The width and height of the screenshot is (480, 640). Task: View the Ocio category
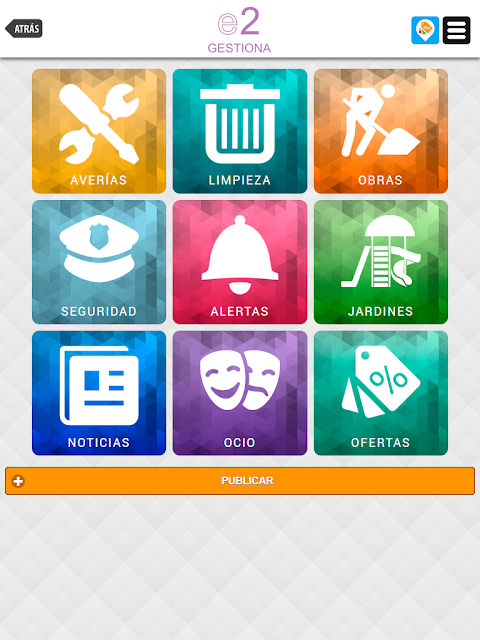[240, 393]
